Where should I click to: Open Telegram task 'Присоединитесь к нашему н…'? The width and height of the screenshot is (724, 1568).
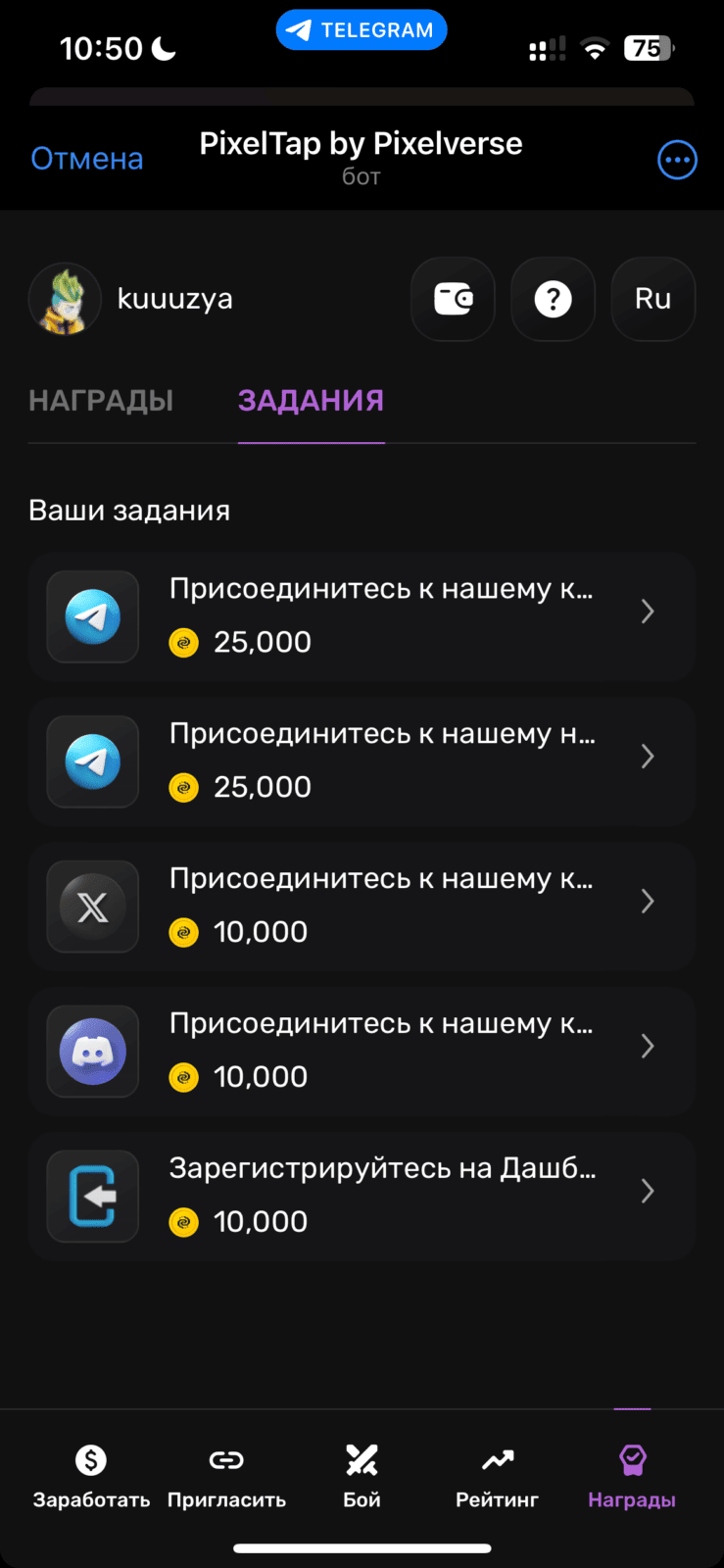[362, 761]
